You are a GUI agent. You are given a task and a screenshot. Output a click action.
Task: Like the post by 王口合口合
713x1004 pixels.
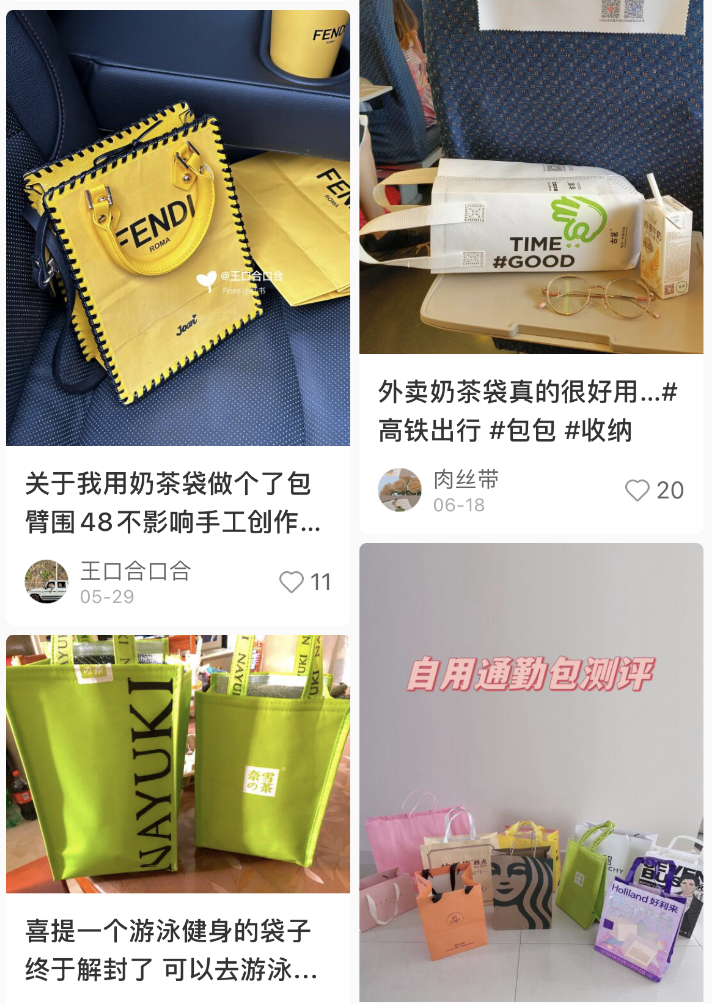(x=291, y=582)
